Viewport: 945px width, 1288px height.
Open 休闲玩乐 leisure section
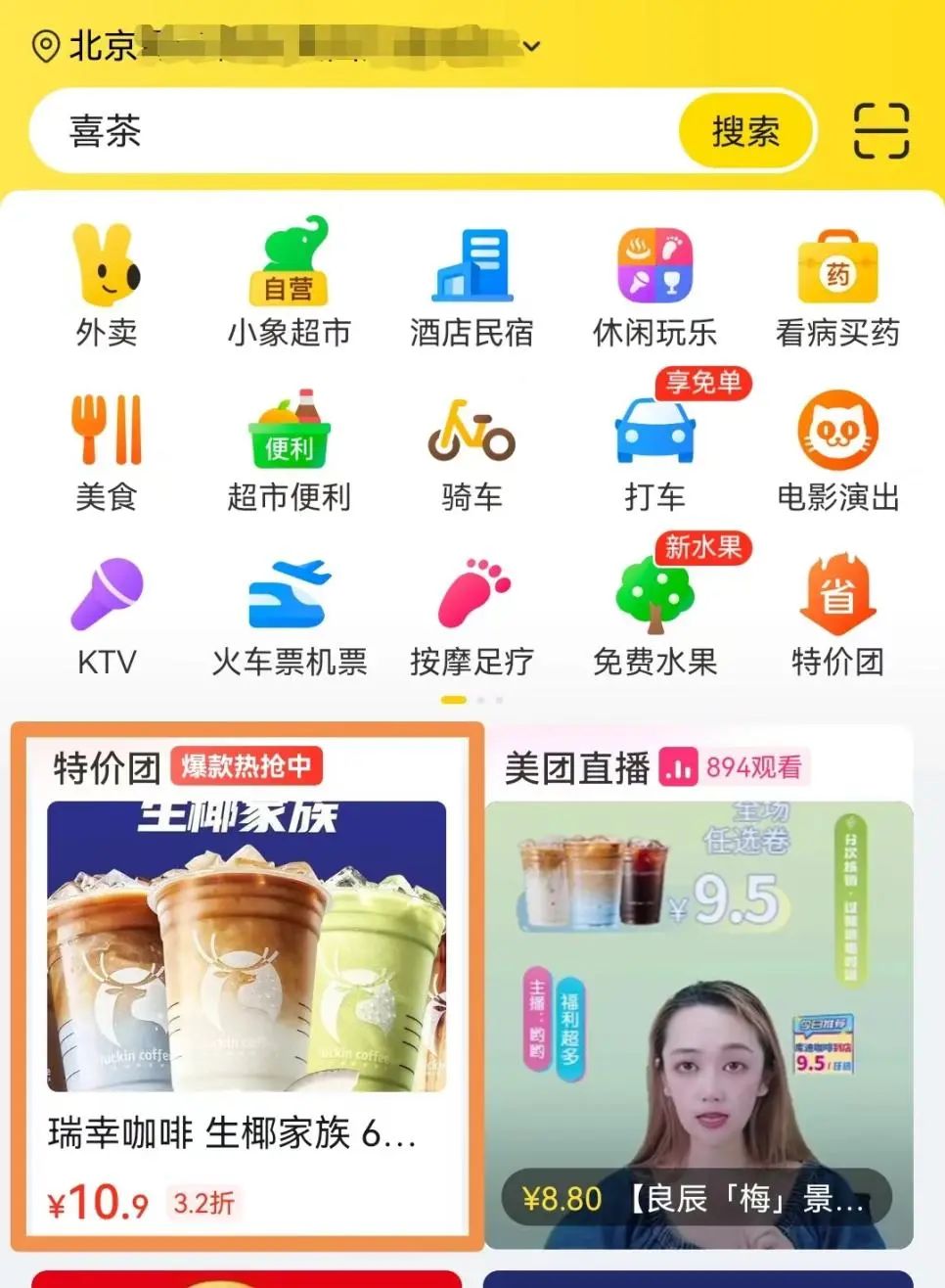click(654, 284)
